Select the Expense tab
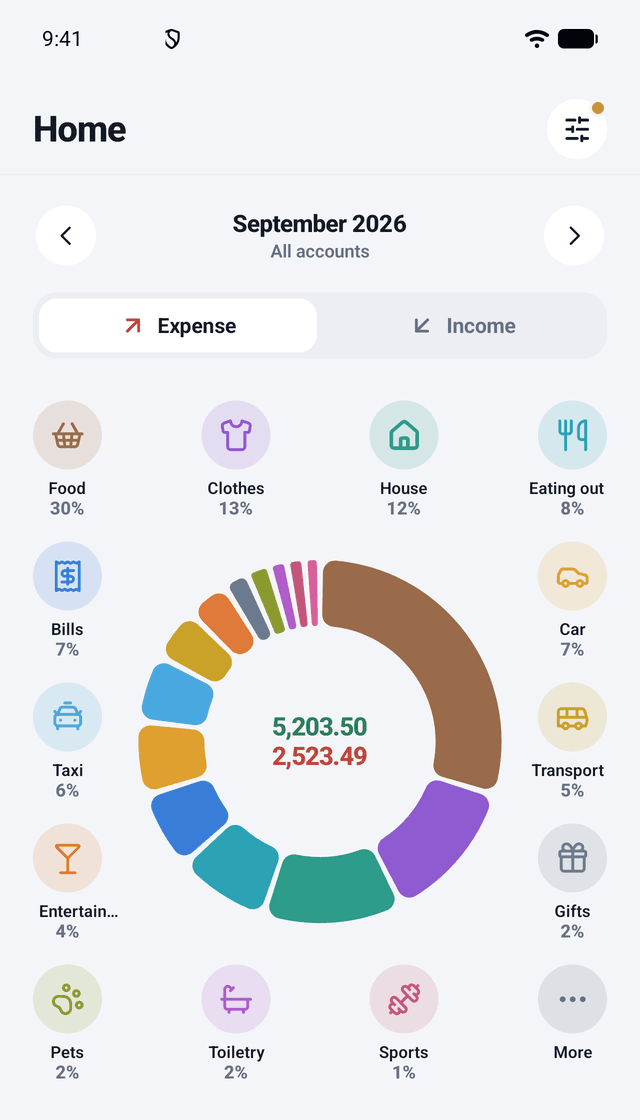The height and width of the screenshot is (1120, 640). [x=178, y=326]
